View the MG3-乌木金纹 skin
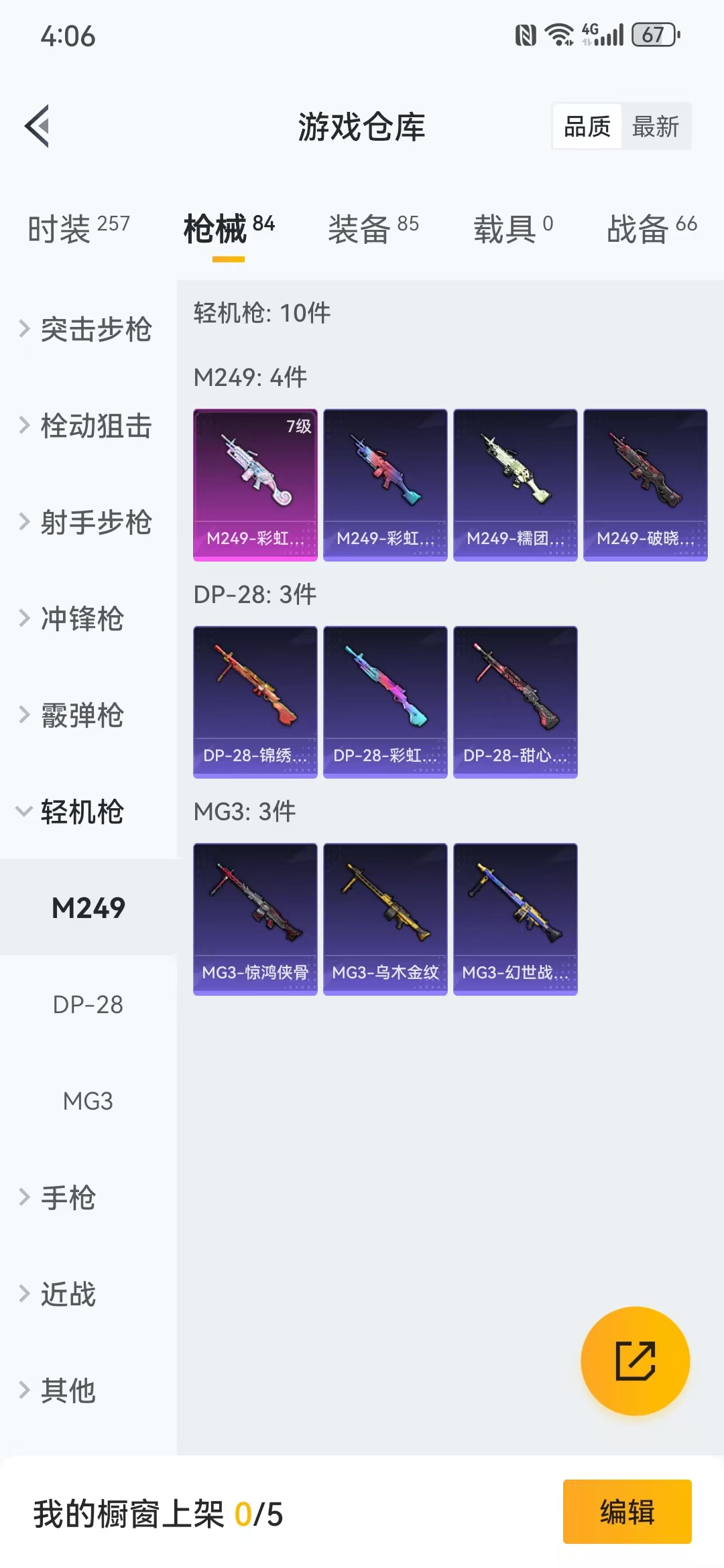This screenshot has height=1568, width=724. (385, 919)
